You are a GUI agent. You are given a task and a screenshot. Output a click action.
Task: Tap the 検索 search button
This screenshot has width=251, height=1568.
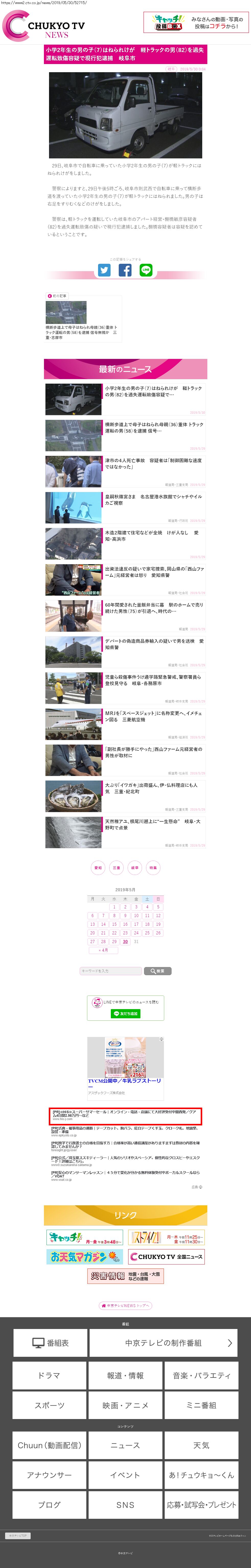click(x=157, y=971)
